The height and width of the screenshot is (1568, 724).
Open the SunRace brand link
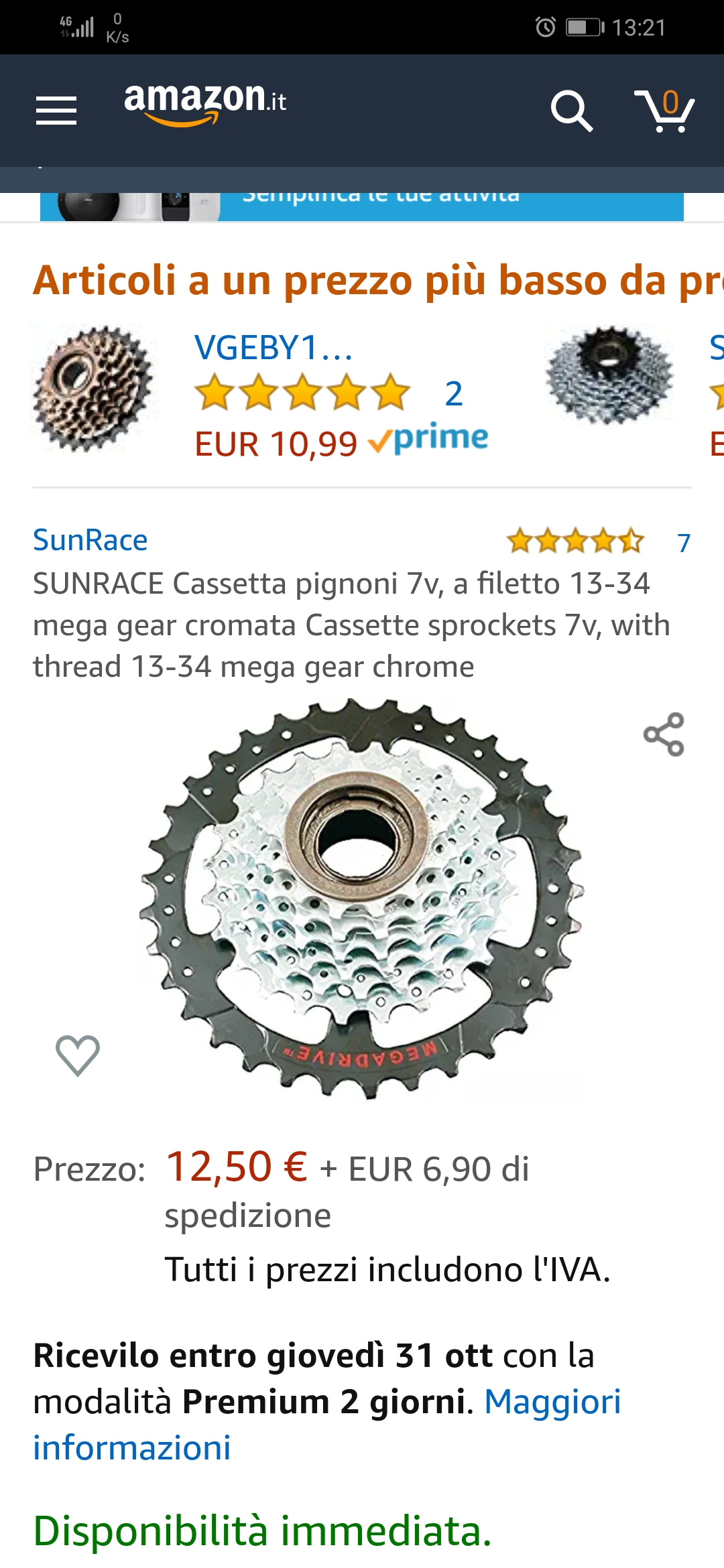[90, 540]
